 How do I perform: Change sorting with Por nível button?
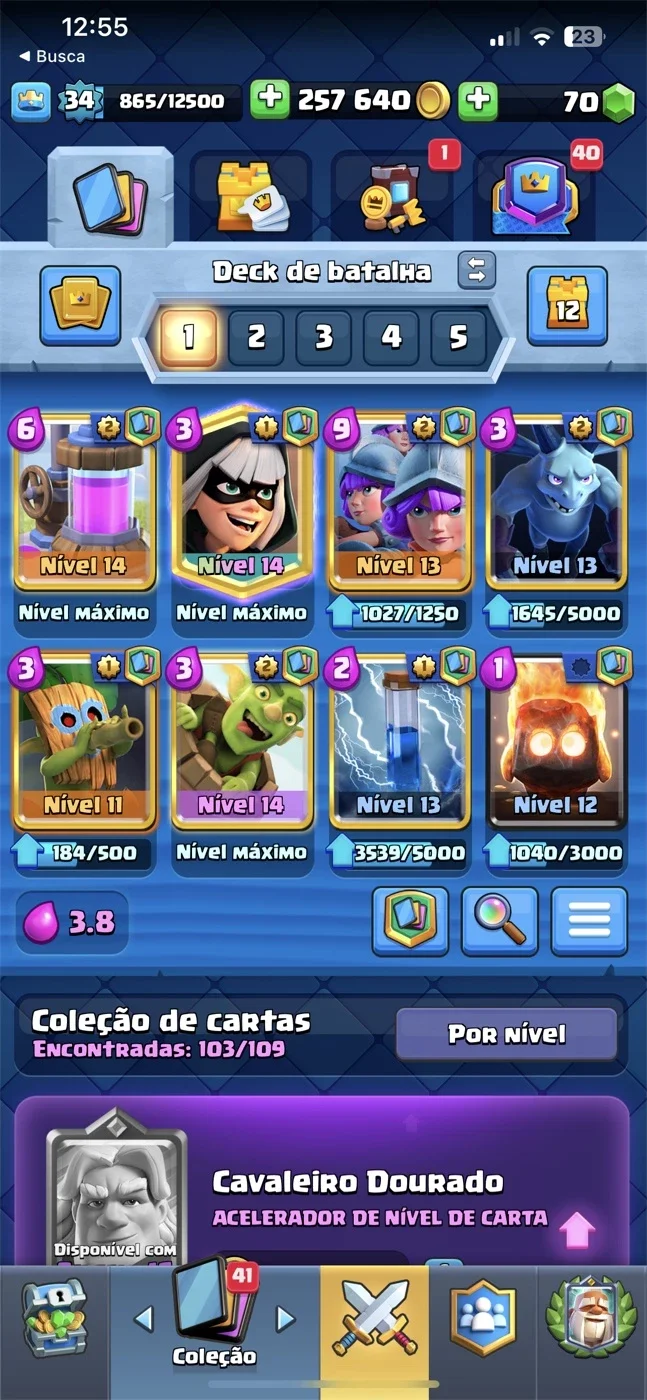[507, 1034]
